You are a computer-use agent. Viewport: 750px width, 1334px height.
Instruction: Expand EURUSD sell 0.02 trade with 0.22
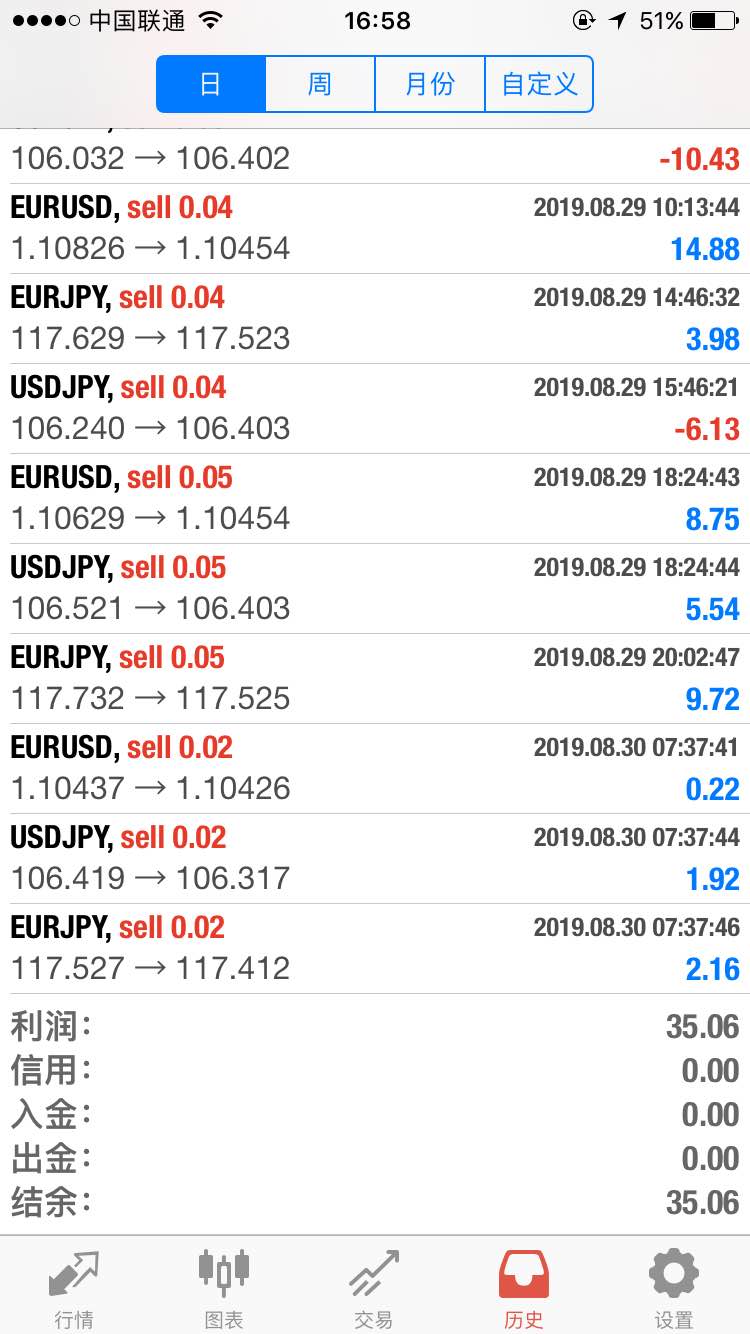point(375,769)
